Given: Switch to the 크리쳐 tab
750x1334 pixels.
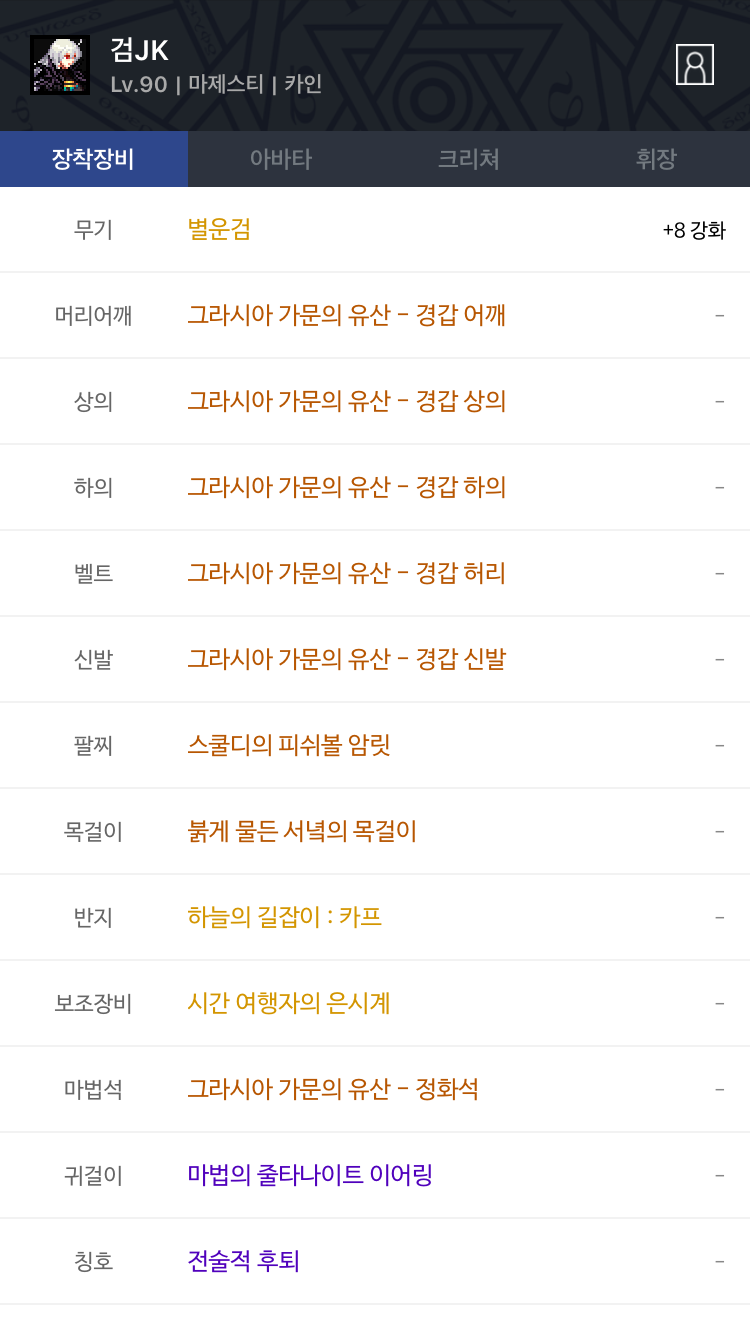Looking at the screenshot, I should coord(469,159).
